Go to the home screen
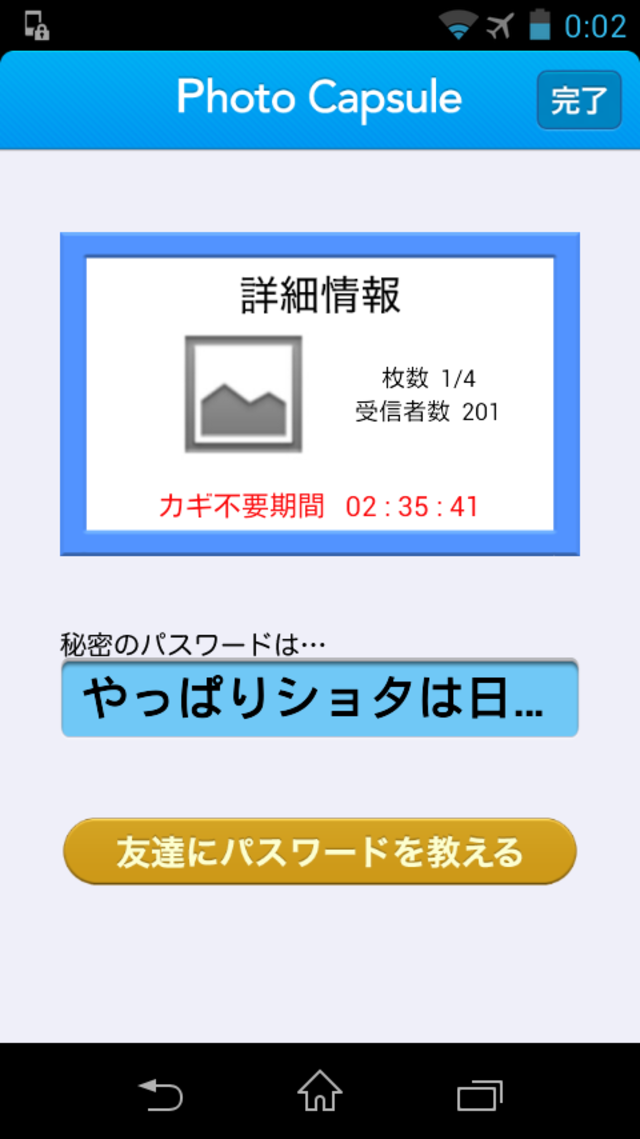Image resolution: width=640 pixels, height=1139 pixels. 320,1093
